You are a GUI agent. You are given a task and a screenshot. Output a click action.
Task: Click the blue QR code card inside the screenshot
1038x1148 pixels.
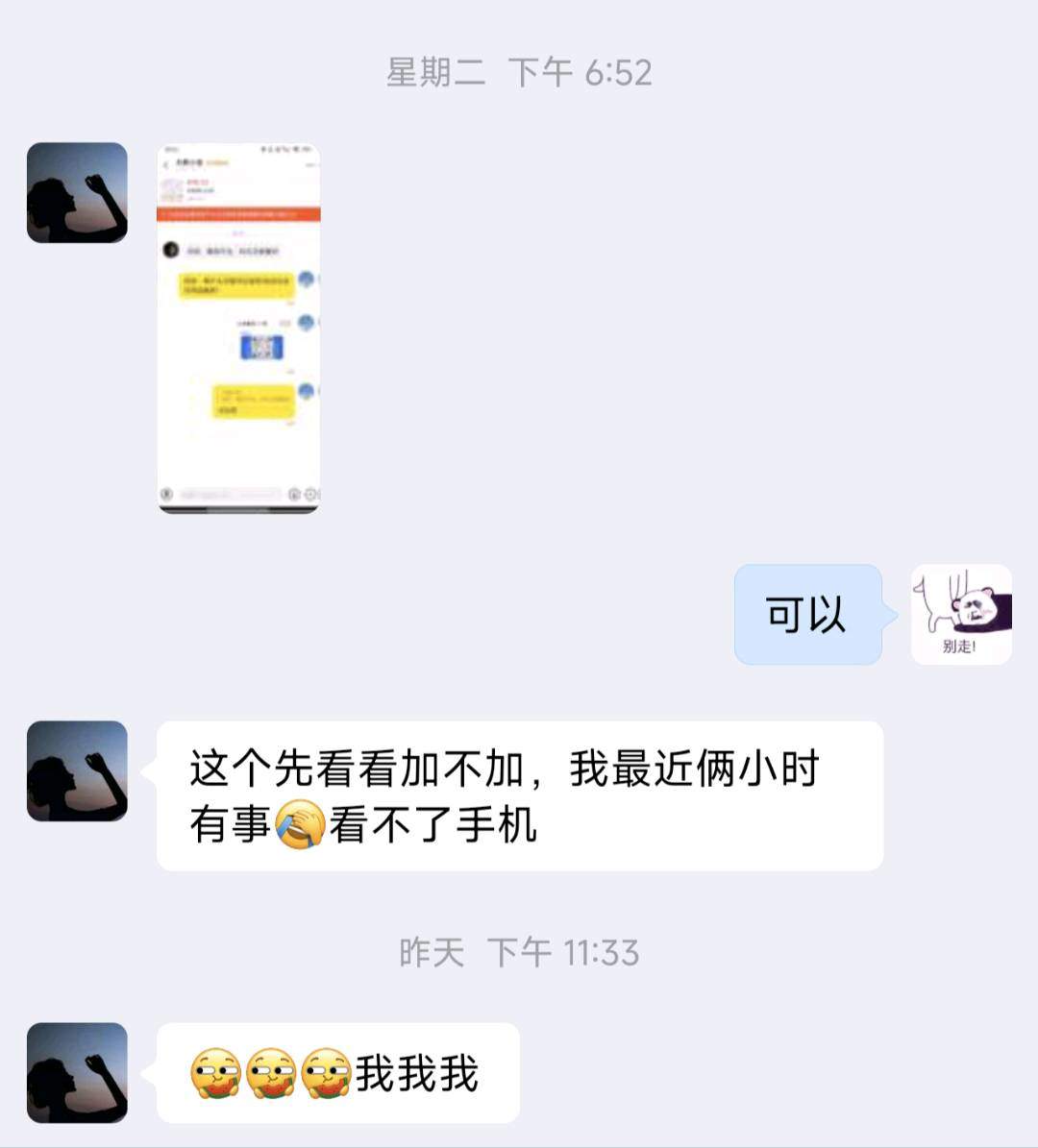click(261, 347)
